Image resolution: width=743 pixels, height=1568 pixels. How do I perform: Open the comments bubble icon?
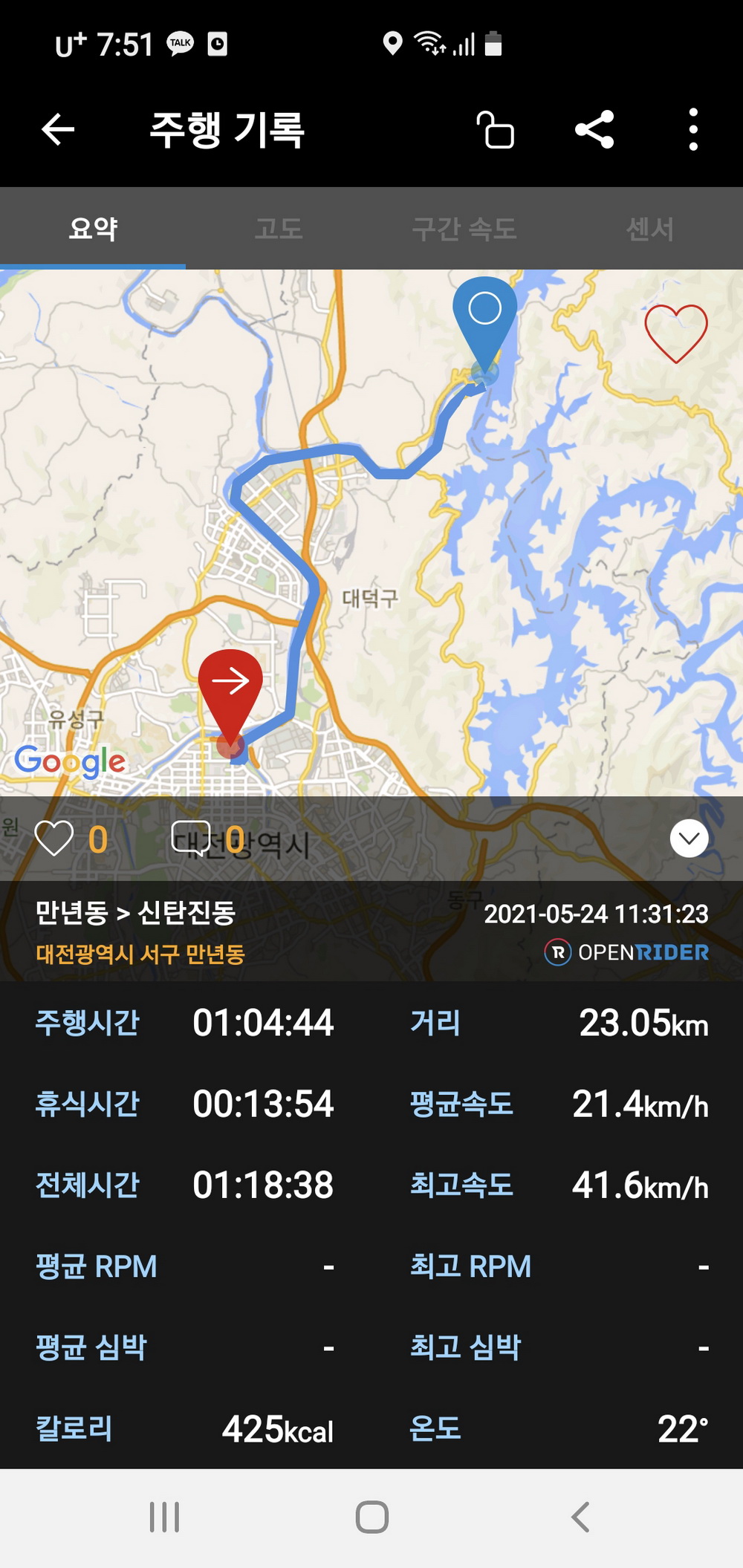click(x=191, y=839)
